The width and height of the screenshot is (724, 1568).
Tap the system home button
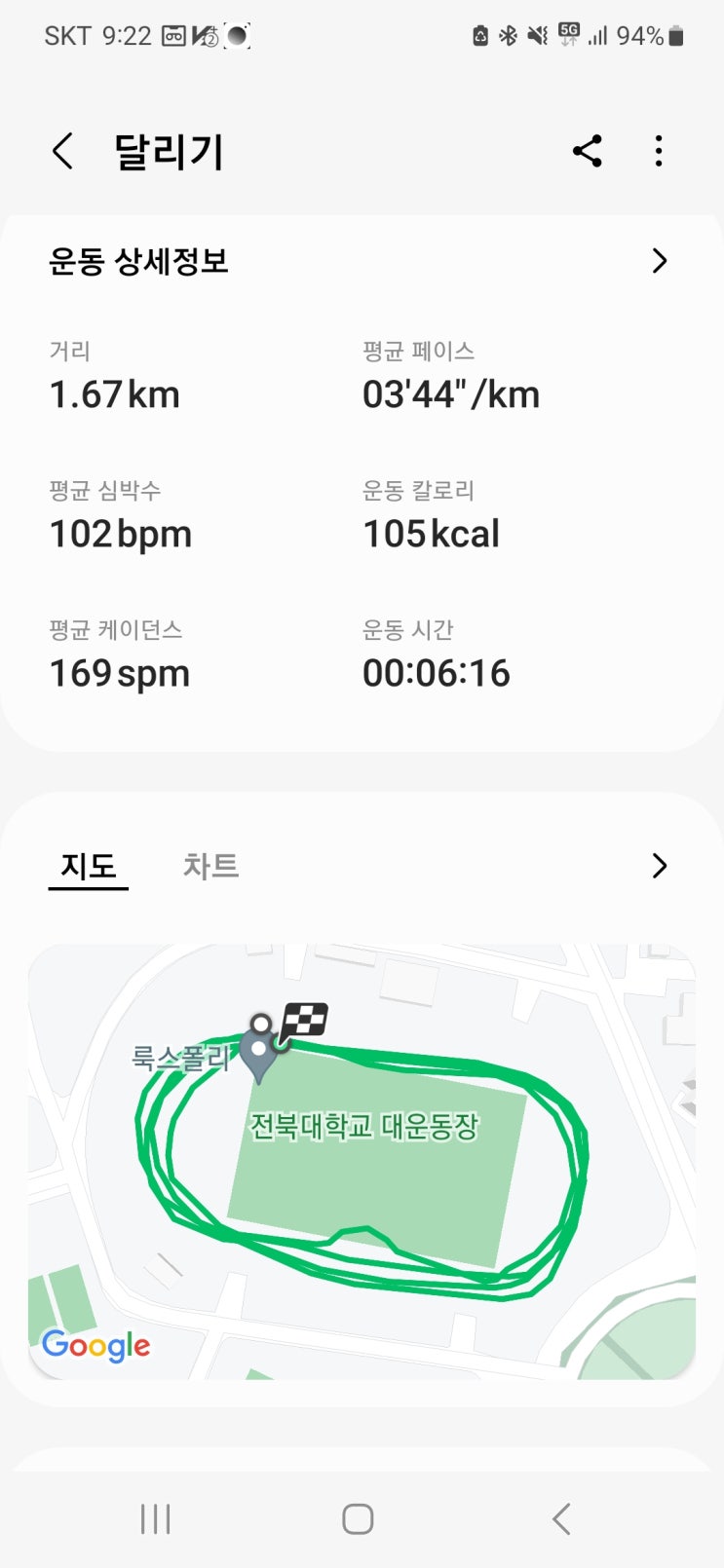point(358,1518)
